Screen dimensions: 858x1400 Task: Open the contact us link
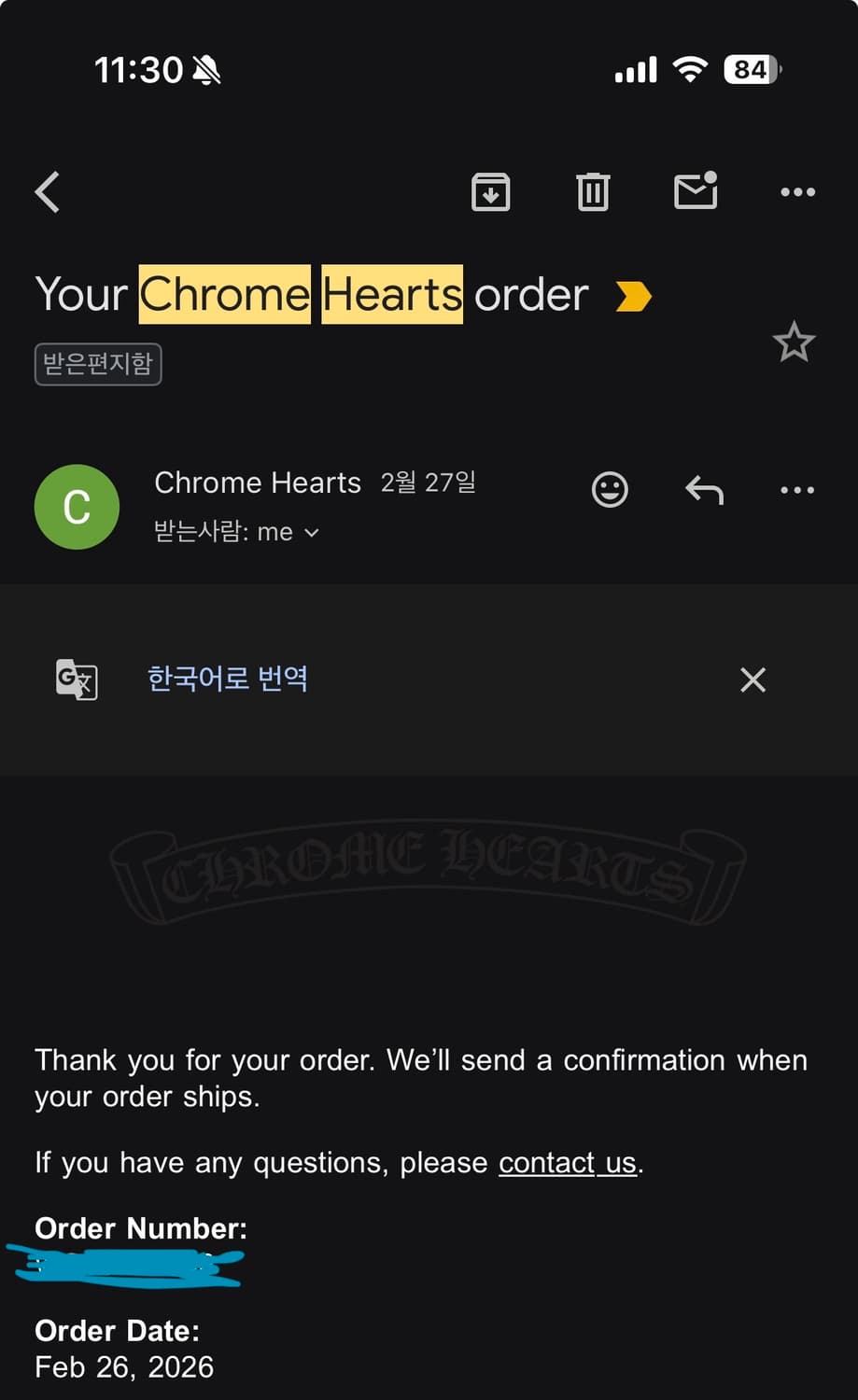pos(566,1162)
